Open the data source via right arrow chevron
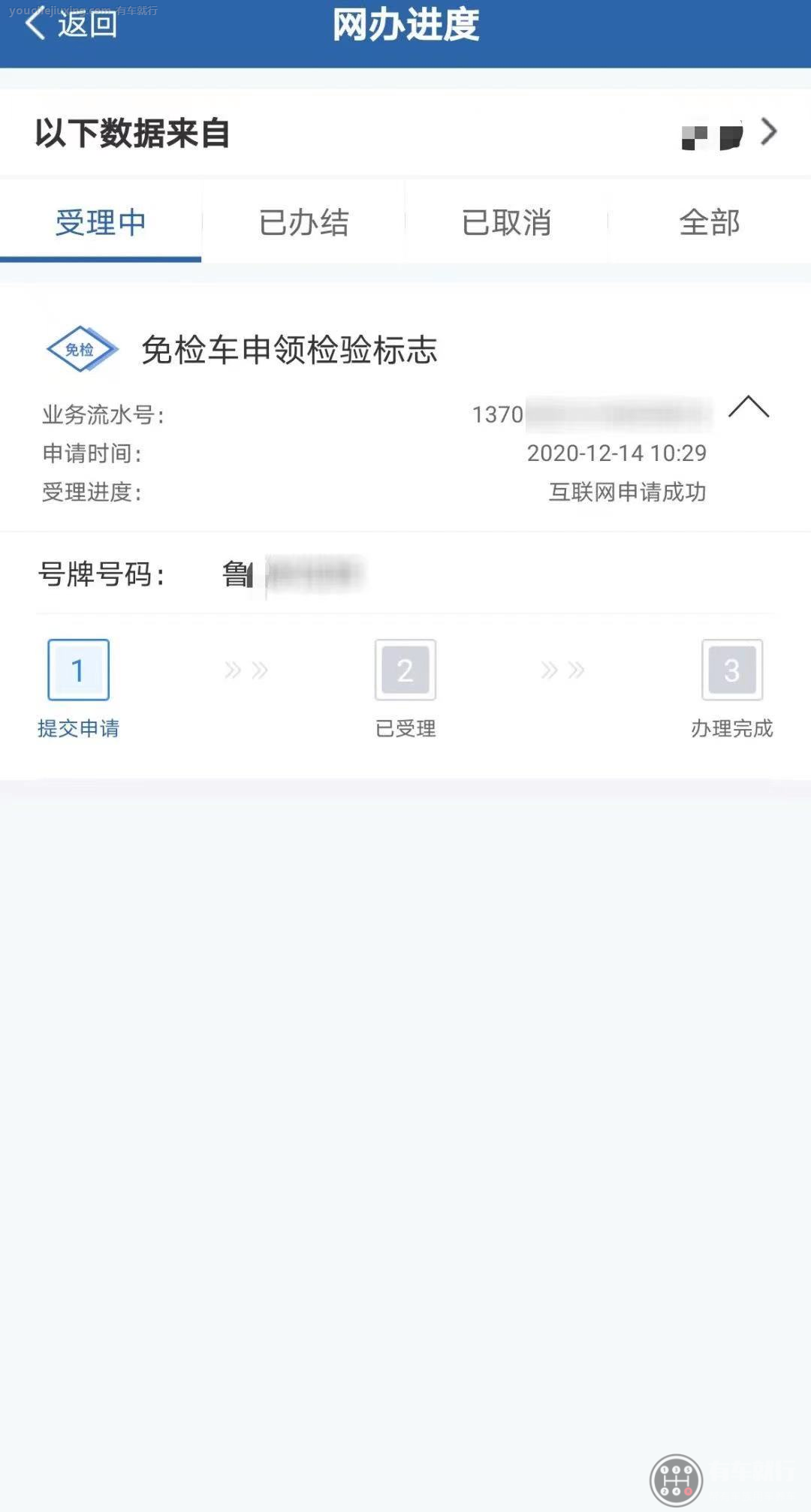 [x=768, y=132]
